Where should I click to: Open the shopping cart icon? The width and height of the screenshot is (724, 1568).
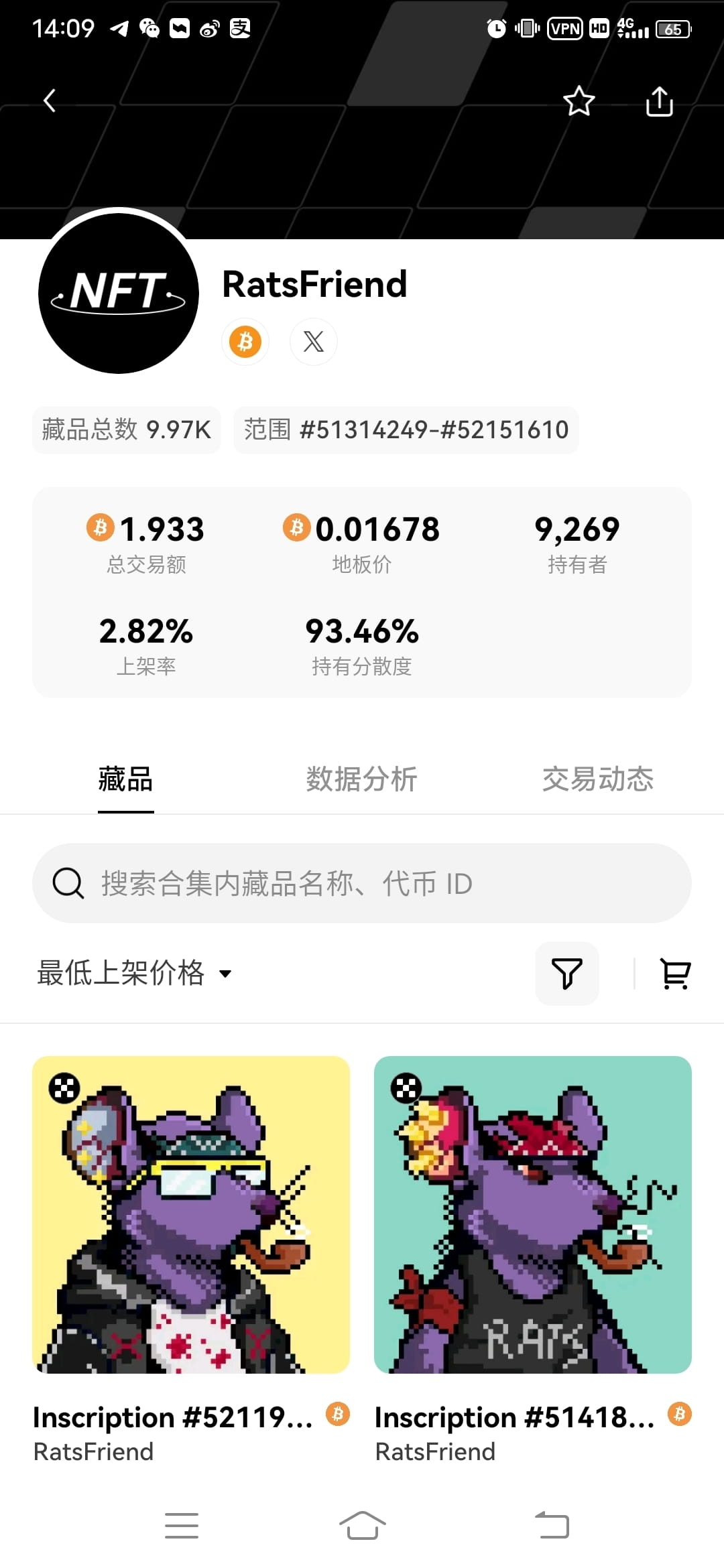point(675,974)
